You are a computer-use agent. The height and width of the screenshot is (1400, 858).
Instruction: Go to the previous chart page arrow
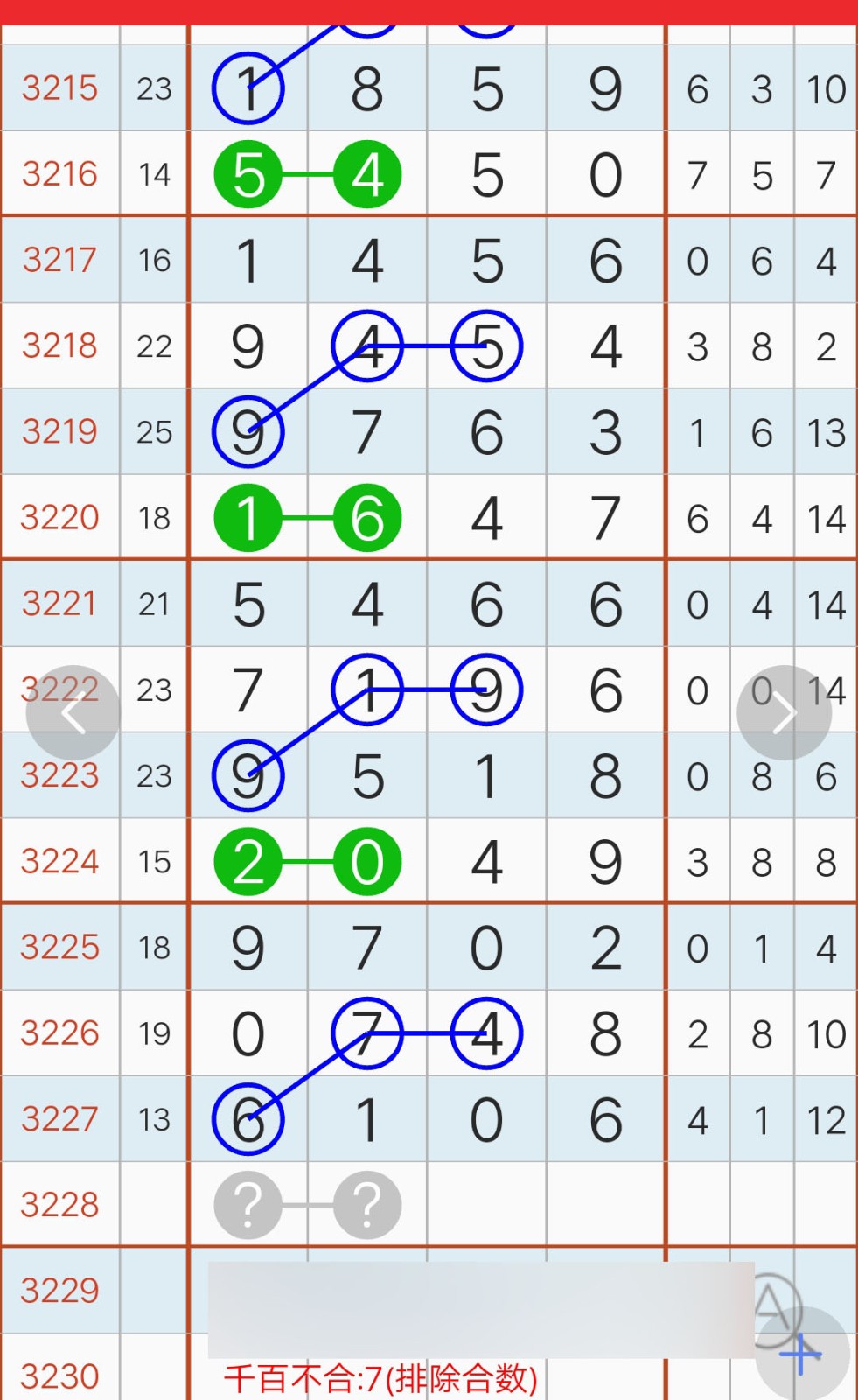[x=73, y=713]
